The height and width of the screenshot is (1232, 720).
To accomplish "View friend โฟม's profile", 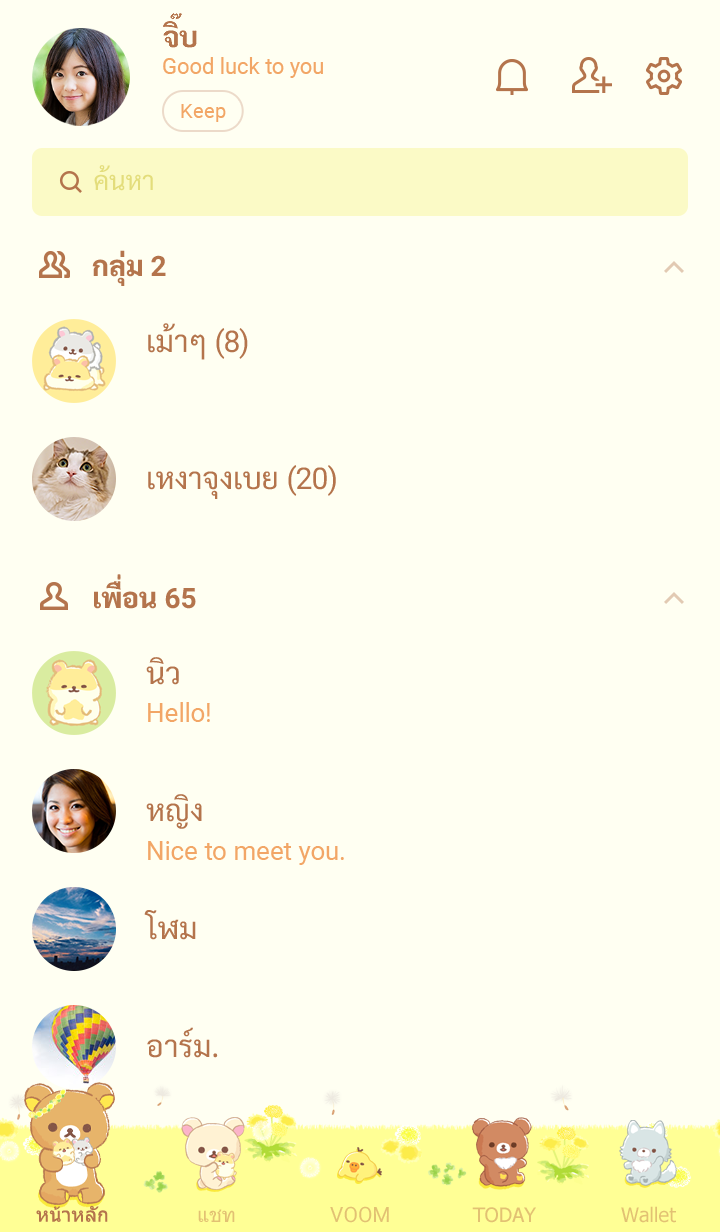I will pos(172,929).
